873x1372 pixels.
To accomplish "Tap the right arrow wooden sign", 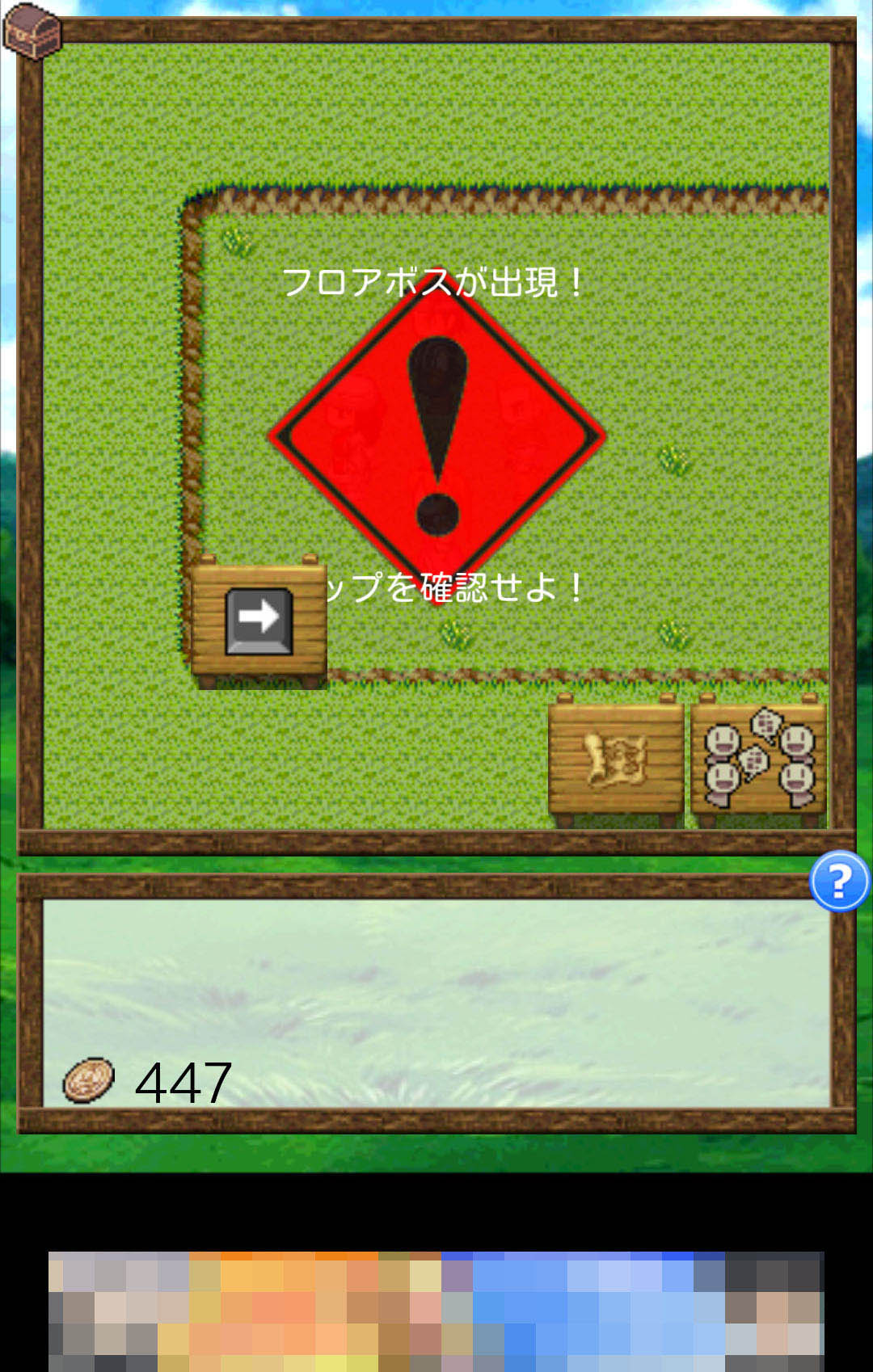I will pos(259,621).
